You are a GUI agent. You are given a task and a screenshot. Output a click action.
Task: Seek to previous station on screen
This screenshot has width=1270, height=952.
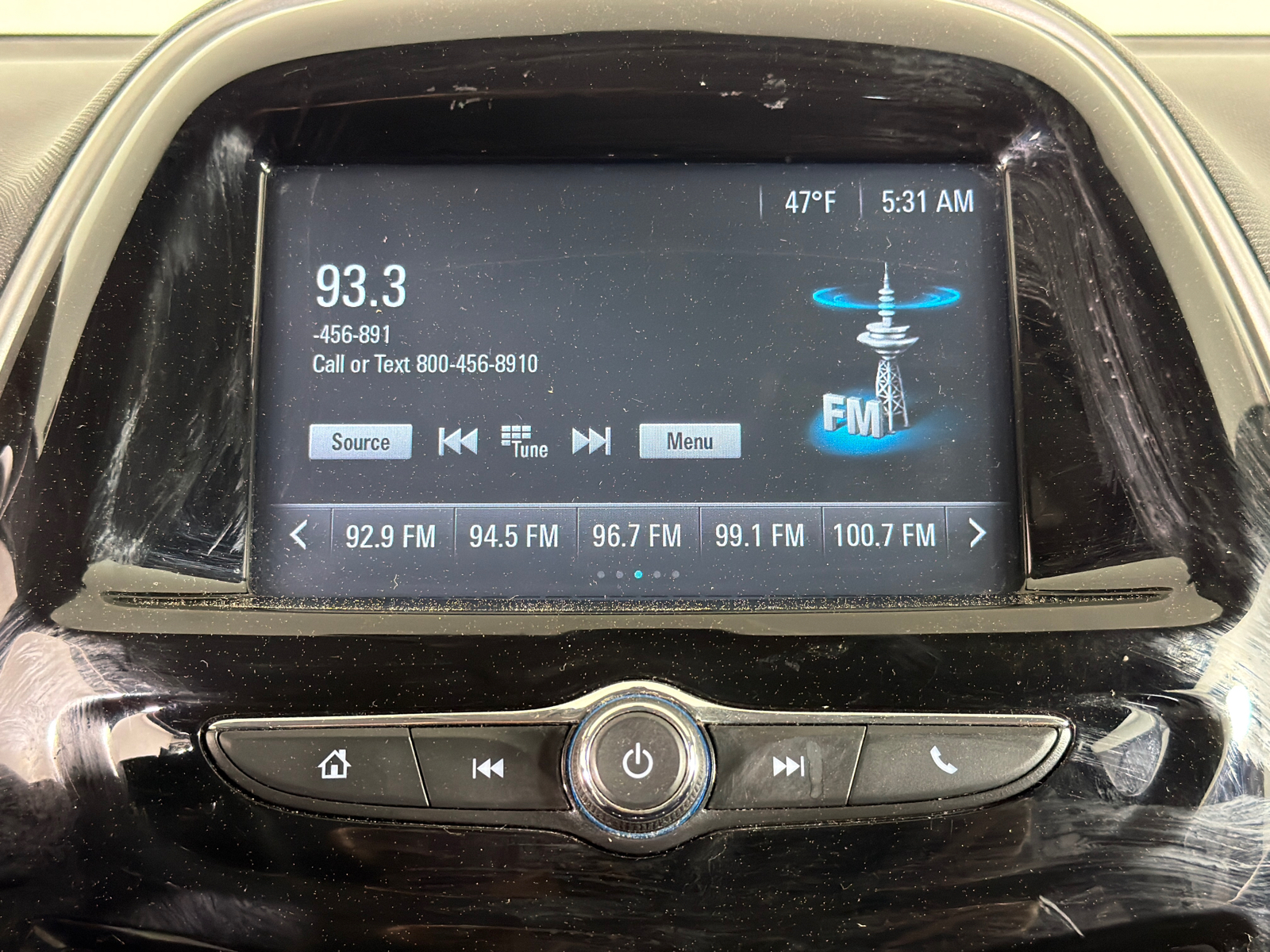pos(458,441)
